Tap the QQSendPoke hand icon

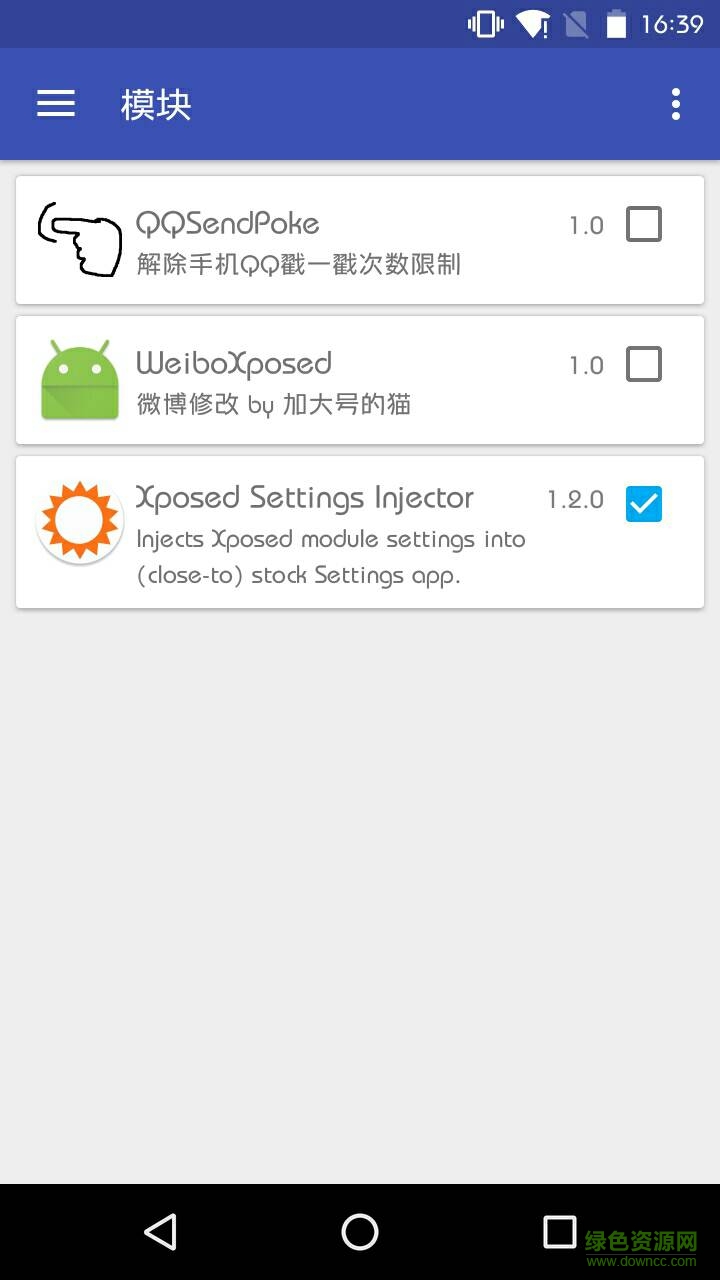[80, 240]
